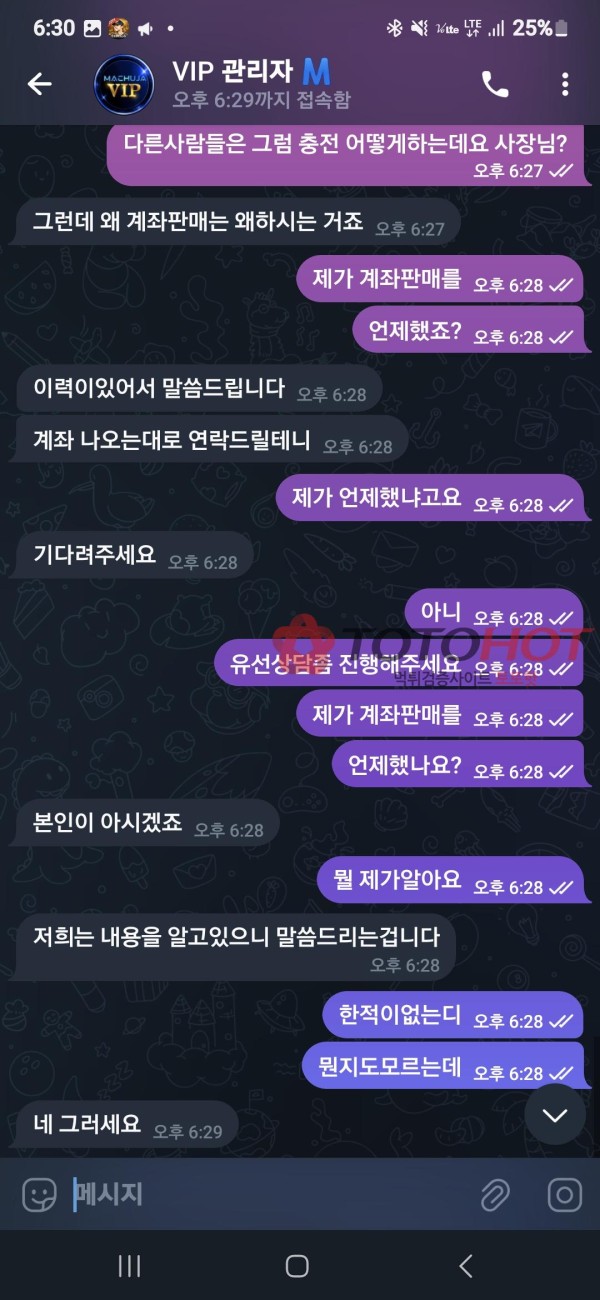The width and height of the screenshot is (600, 1300).
Task: Start a voice call with VIP 관리자
Action: coord(495,84)
